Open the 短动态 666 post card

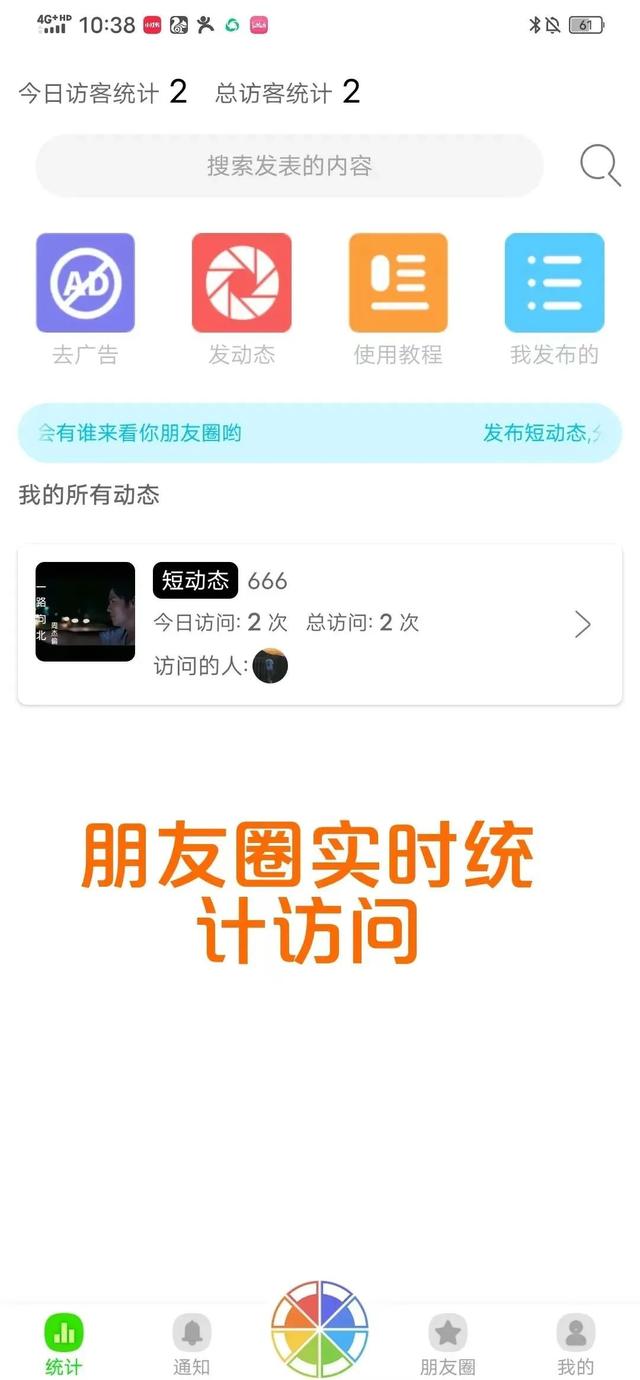(320, 624)
